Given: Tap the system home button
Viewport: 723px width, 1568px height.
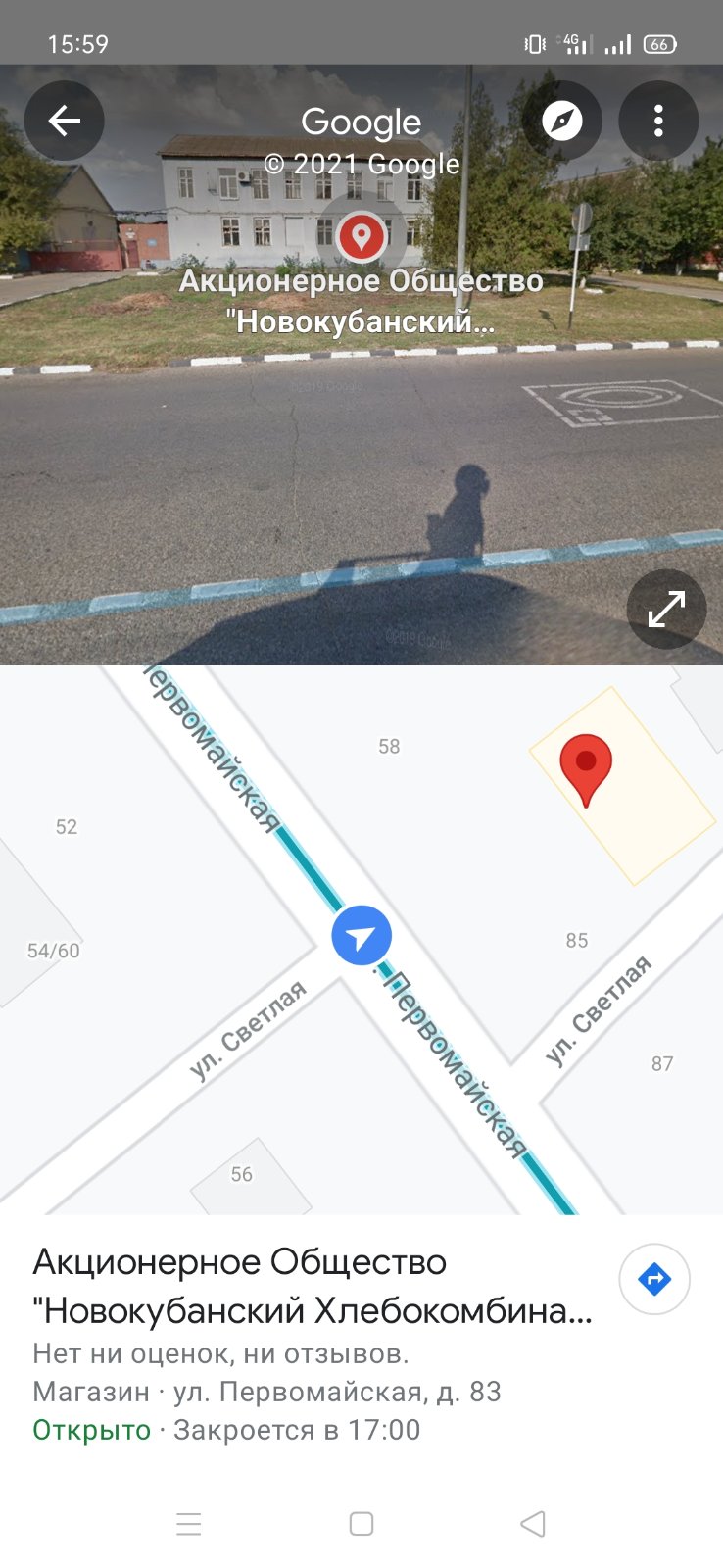Looking at the screenshot, I should (x=361, y=1524).
